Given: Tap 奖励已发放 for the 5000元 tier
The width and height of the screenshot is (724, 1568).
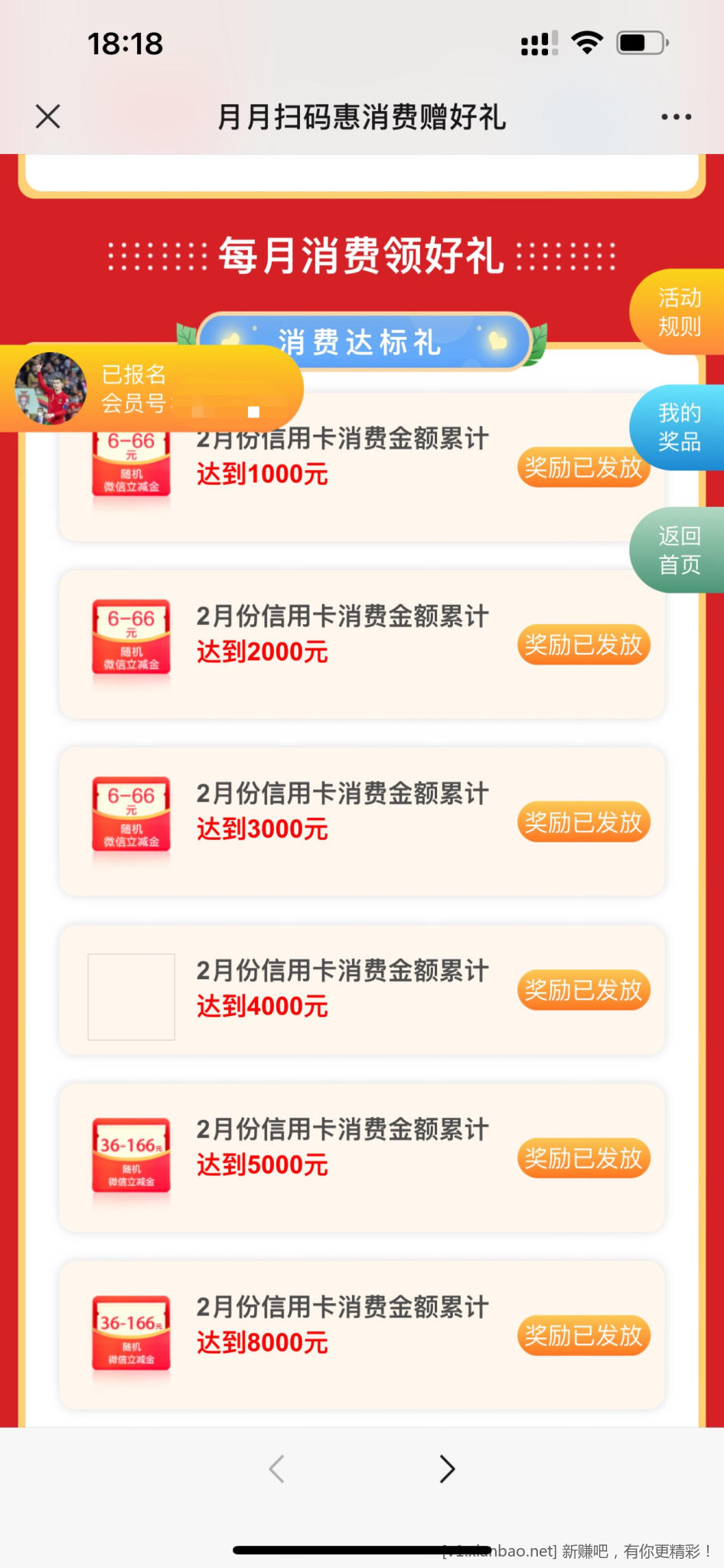Looking at the screenshot, I should pyautogui.click(x=583, y=1158).
